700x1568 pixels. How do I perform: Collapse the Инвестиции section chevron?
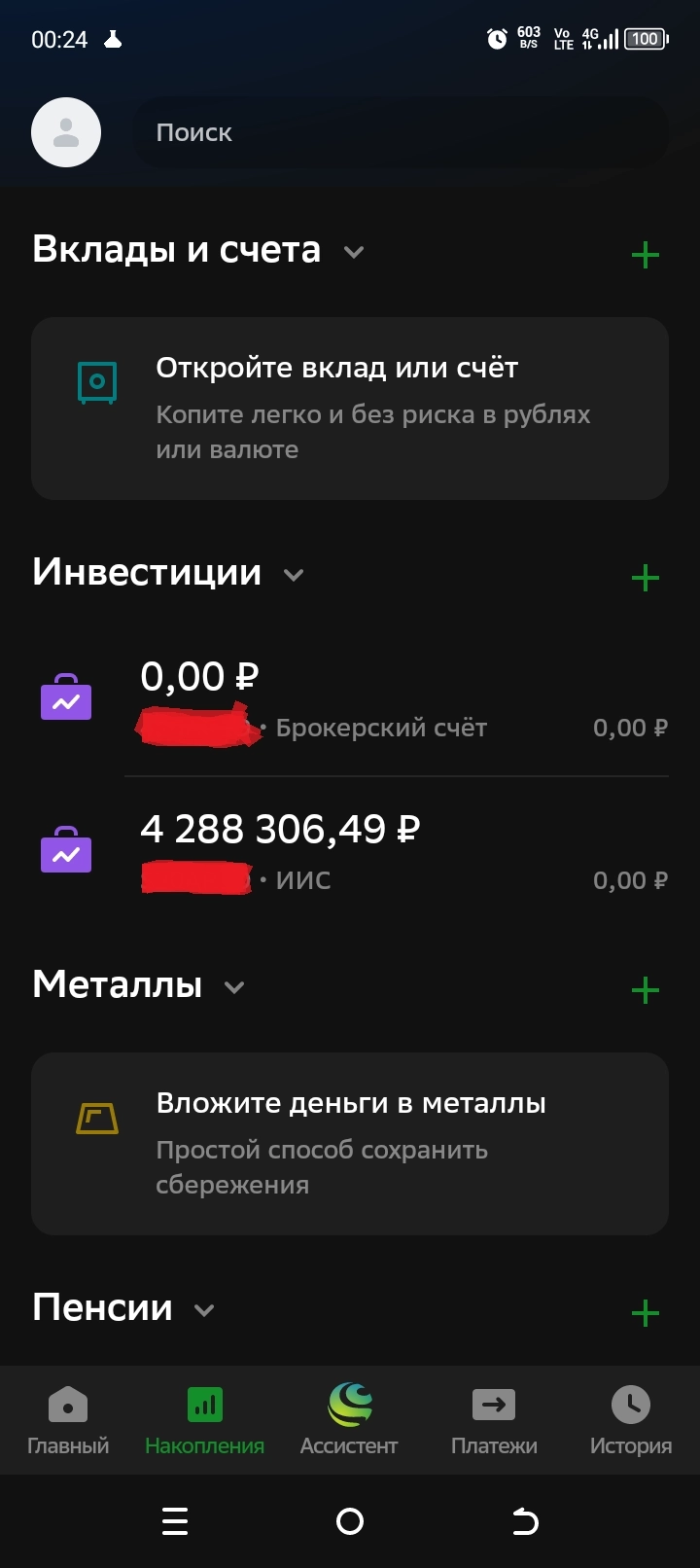click(x=295, y=576)
